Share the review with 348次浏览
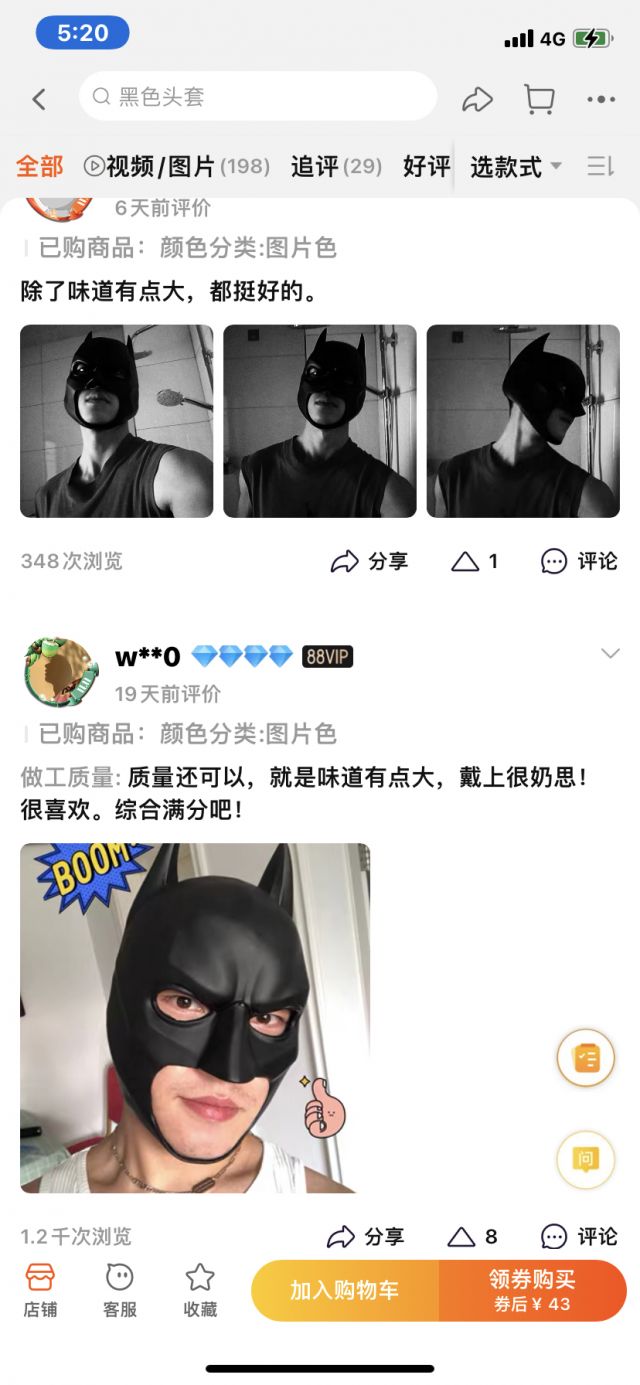 pyautogui.click(x=369, y=561)
